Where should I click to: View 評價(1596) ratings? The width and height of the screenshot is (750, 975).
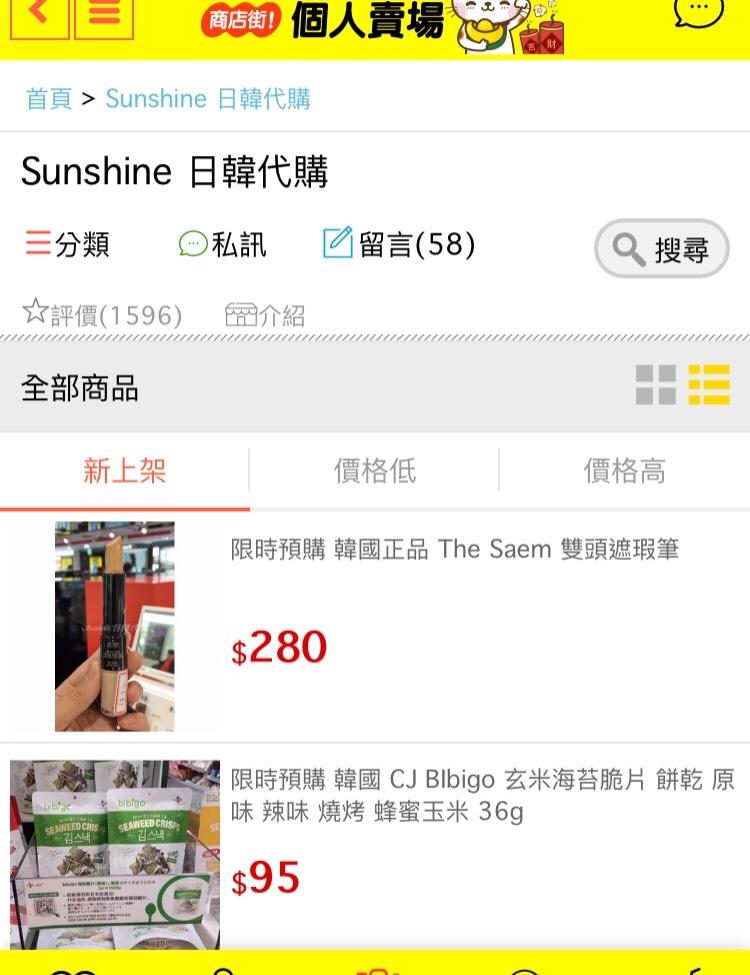click(x=102, y=315)
